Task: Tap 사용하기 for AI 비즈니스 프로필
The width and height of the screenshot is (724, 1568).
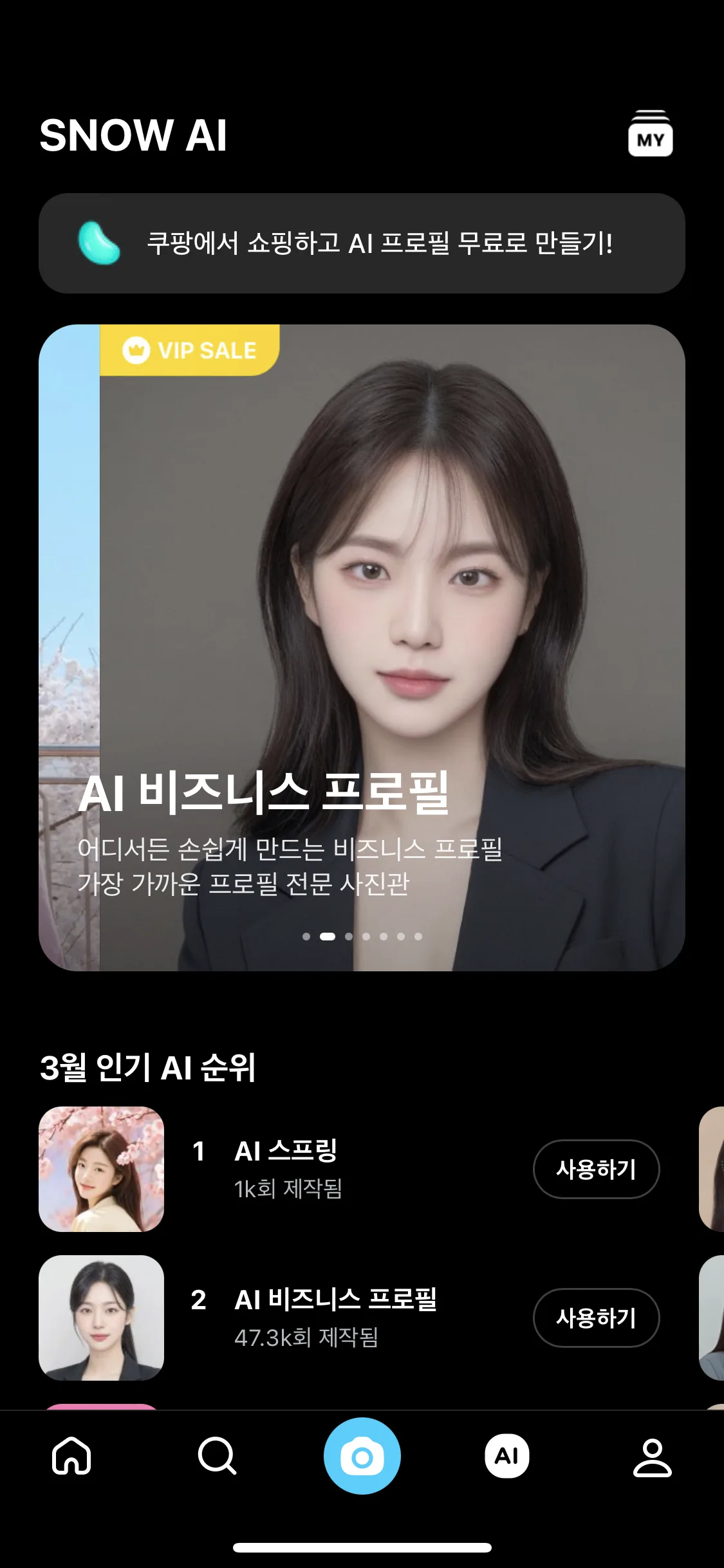Action: (x=596, y=1318)
